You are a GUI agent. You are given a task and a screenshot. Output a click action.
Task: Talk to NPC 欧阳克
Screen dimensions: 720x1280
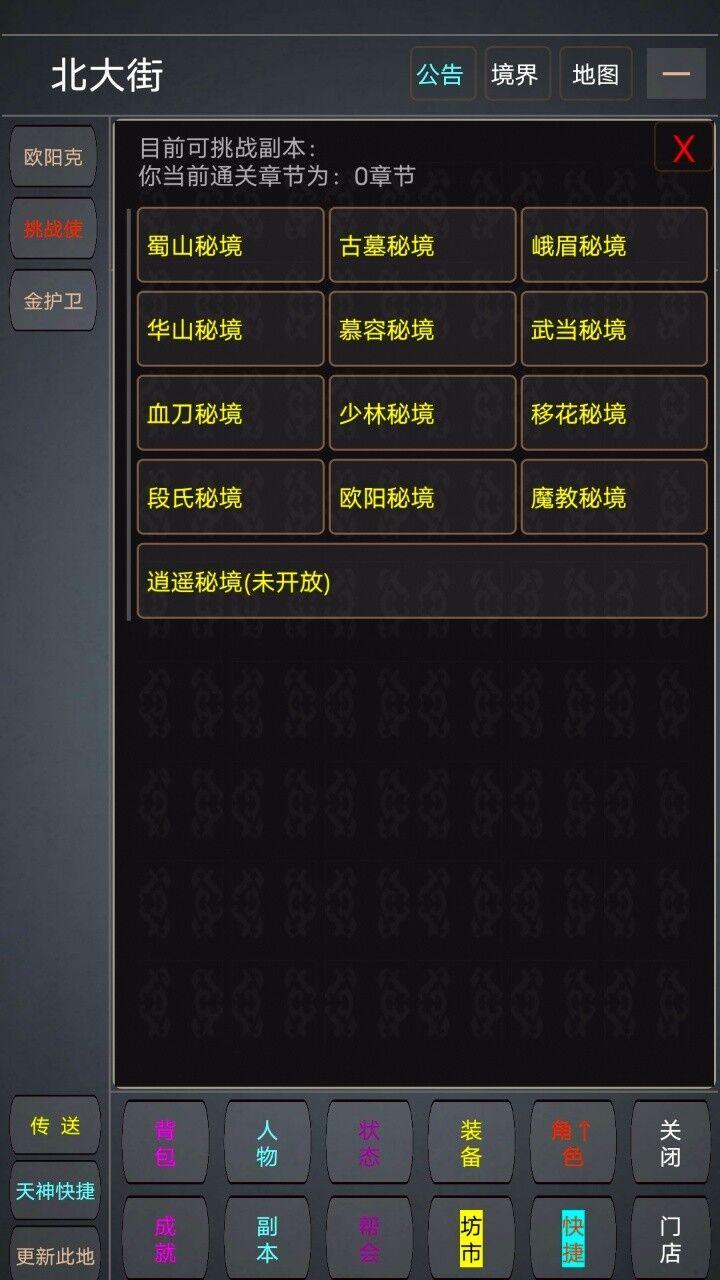[52, 158]
